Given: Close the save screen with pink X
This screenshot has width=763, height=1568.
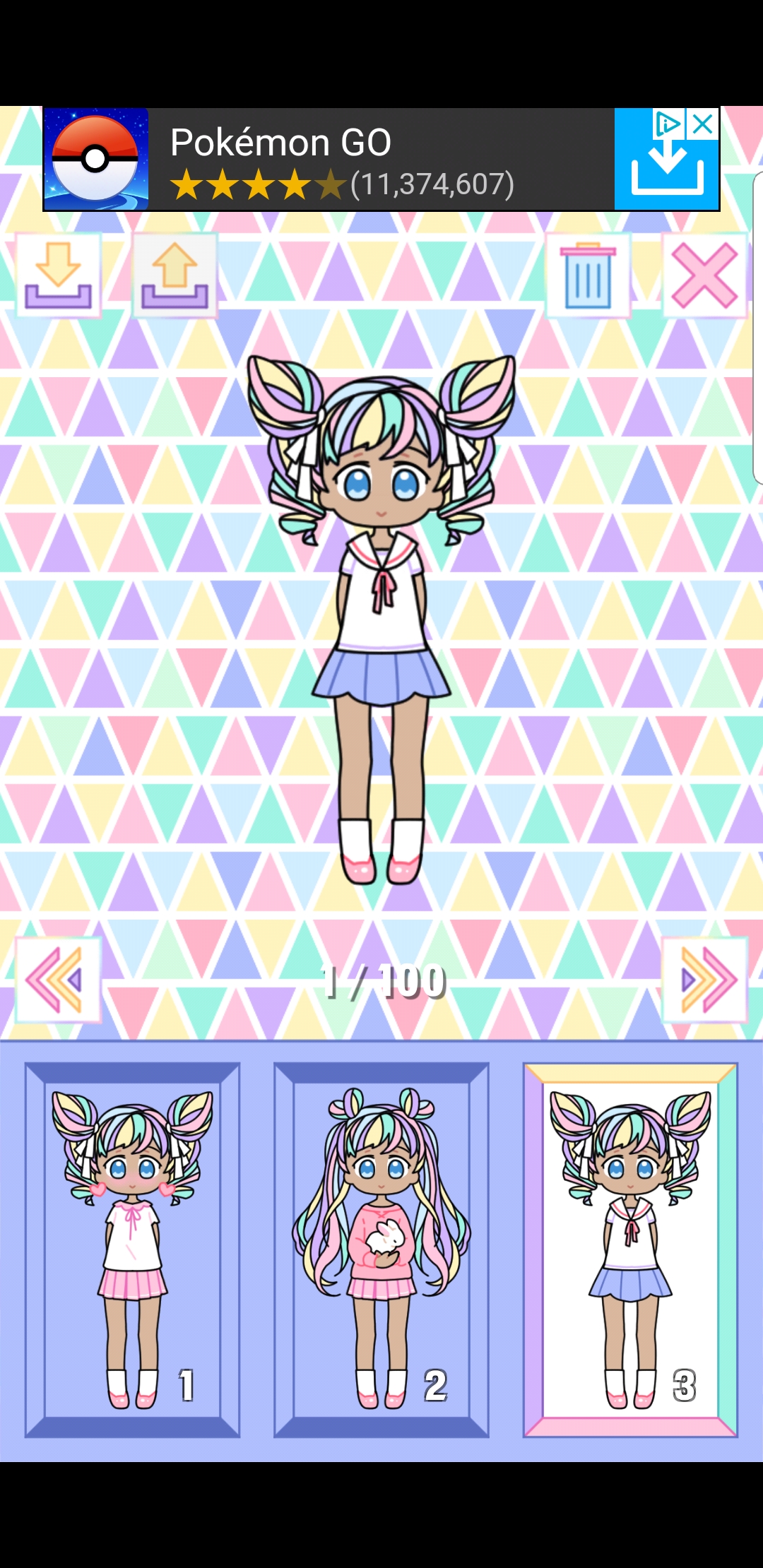Looking at the screenshot, I should pyautogui.click(x=704, y=275).
